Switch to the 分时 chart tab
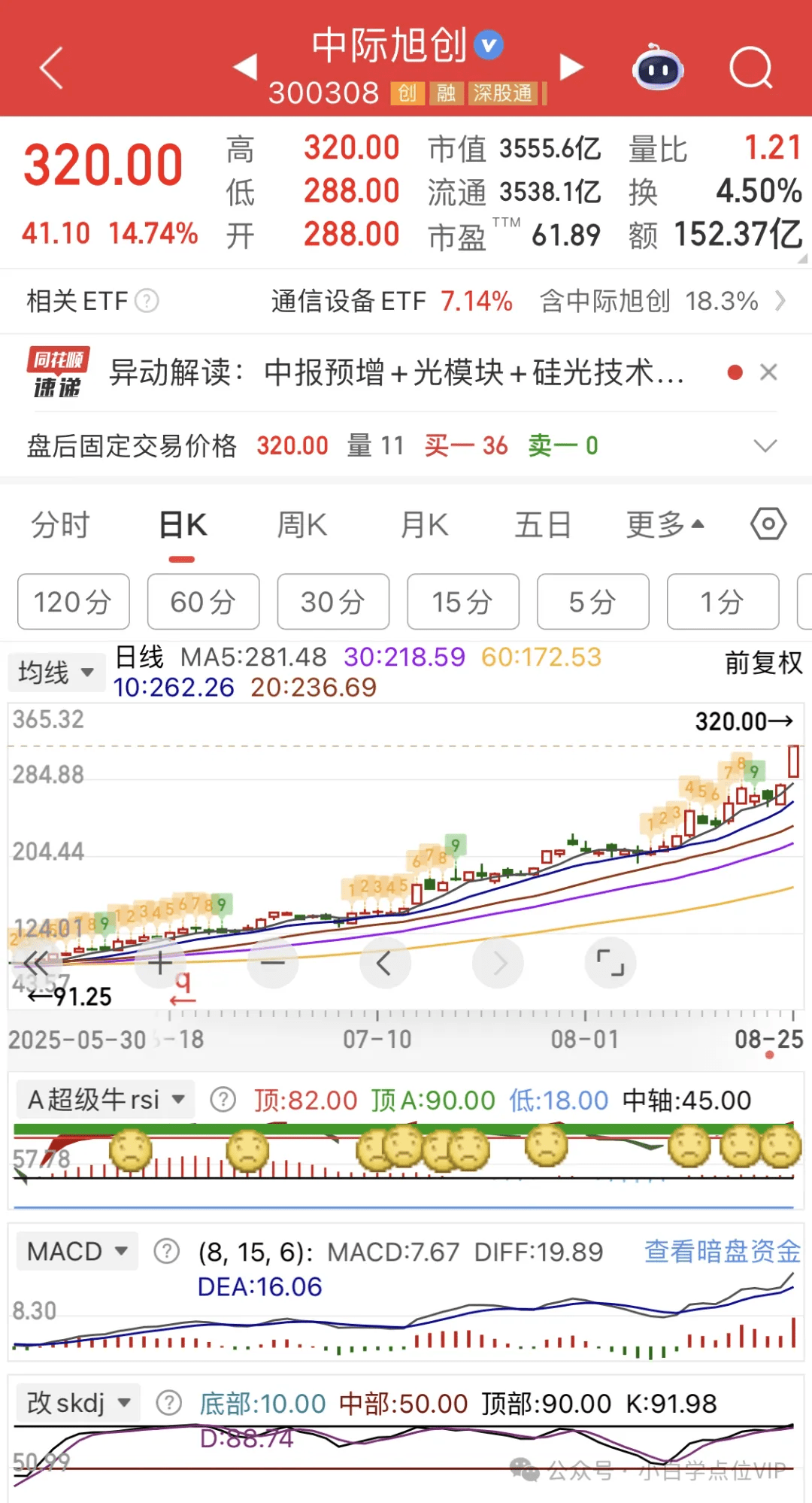This screenshot has height=1503, width=812. pos(60,525)
